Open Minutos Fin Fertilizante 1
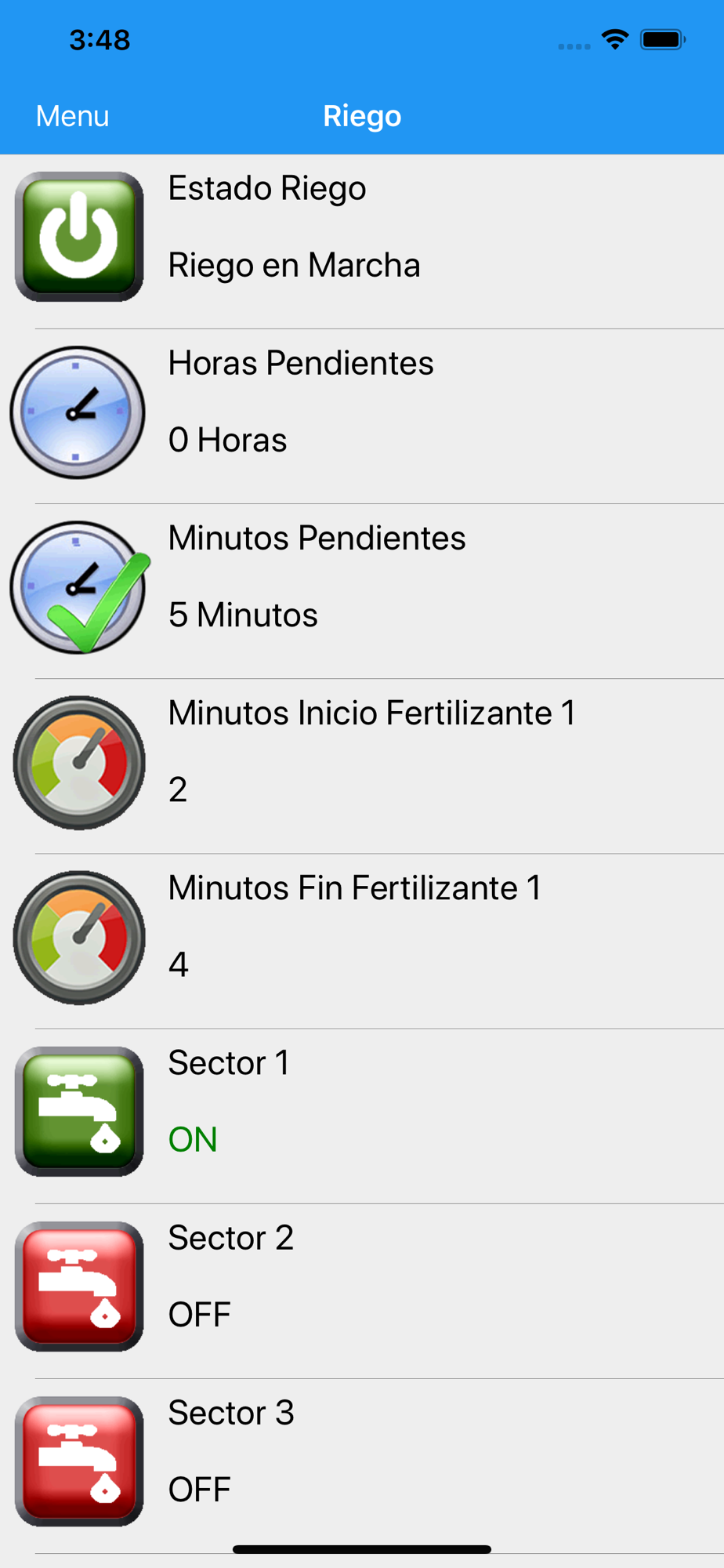The image size is (724, 1568). click(362, 941)
